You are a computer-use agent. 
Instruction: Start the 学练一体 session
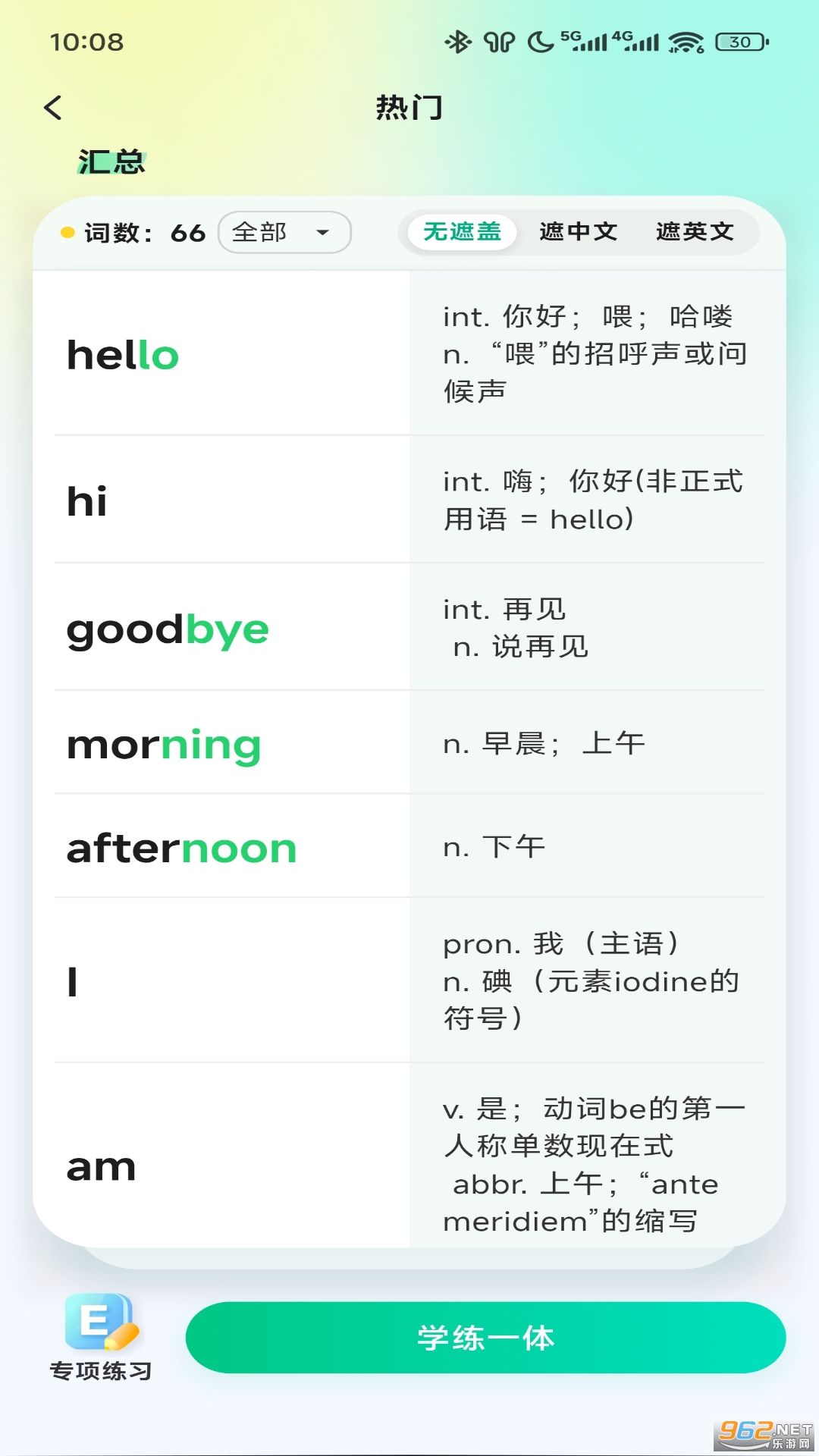pos(485,1338)
